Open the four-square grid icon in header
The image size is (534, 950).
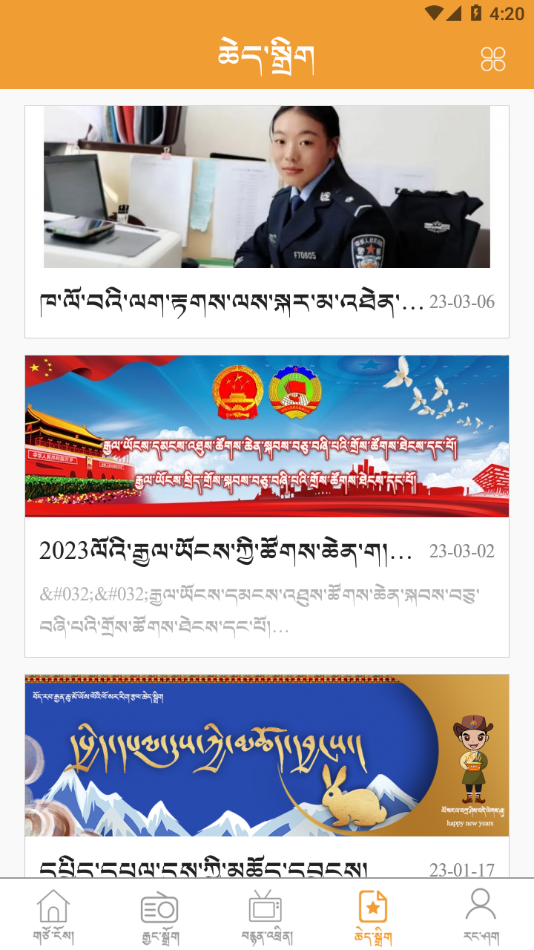(493, 59)
